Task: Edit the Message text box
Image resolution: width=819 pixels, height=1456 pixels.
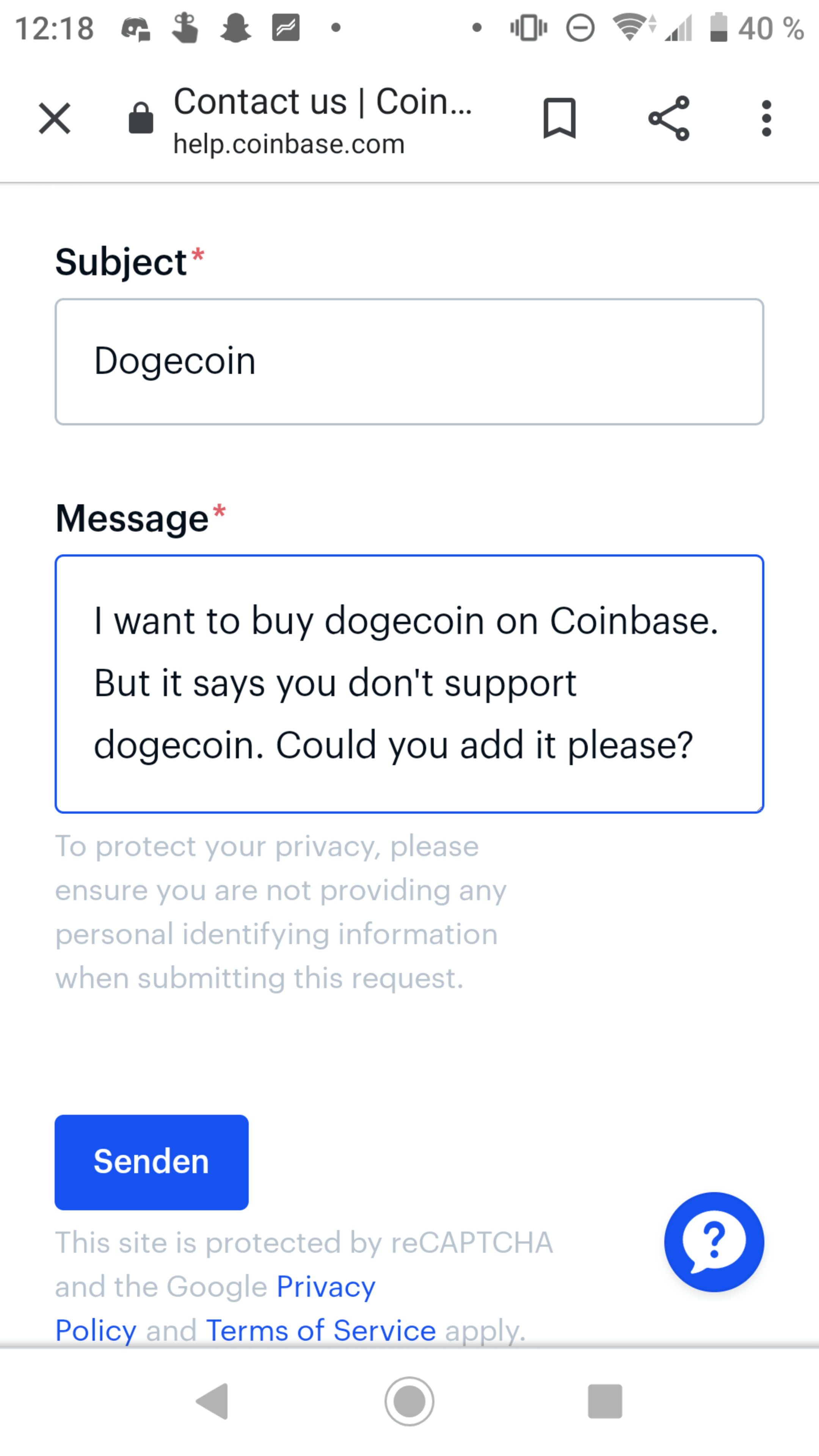Action: [x=409, y=684]
